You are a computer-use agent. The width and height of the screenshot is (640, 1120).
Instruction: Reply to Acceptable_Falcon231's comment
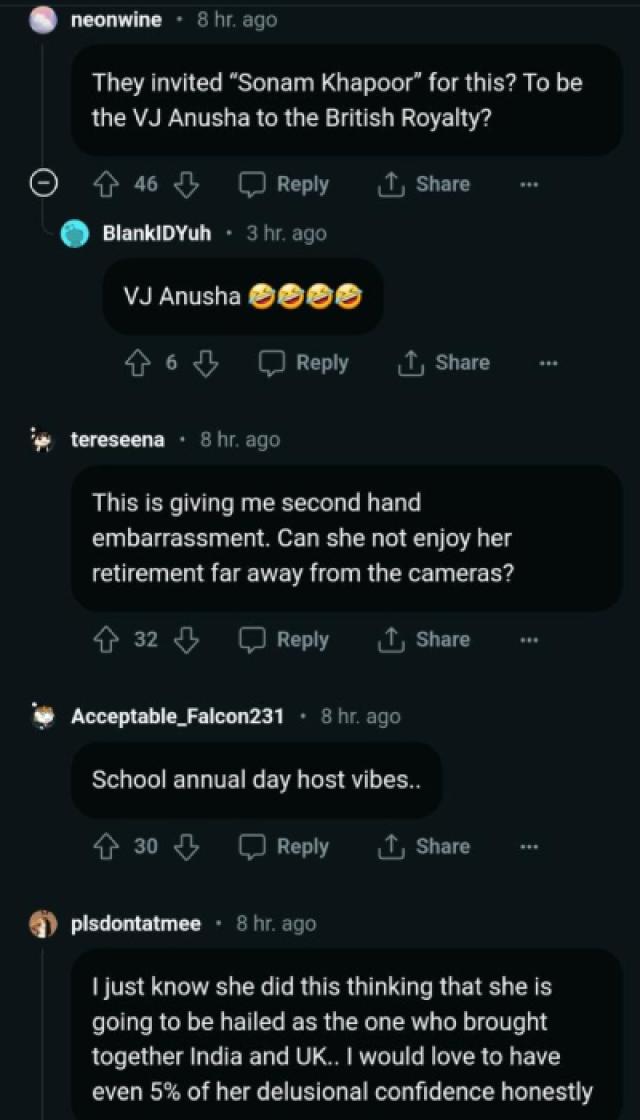pyautogui.click(x=284, y=847)
